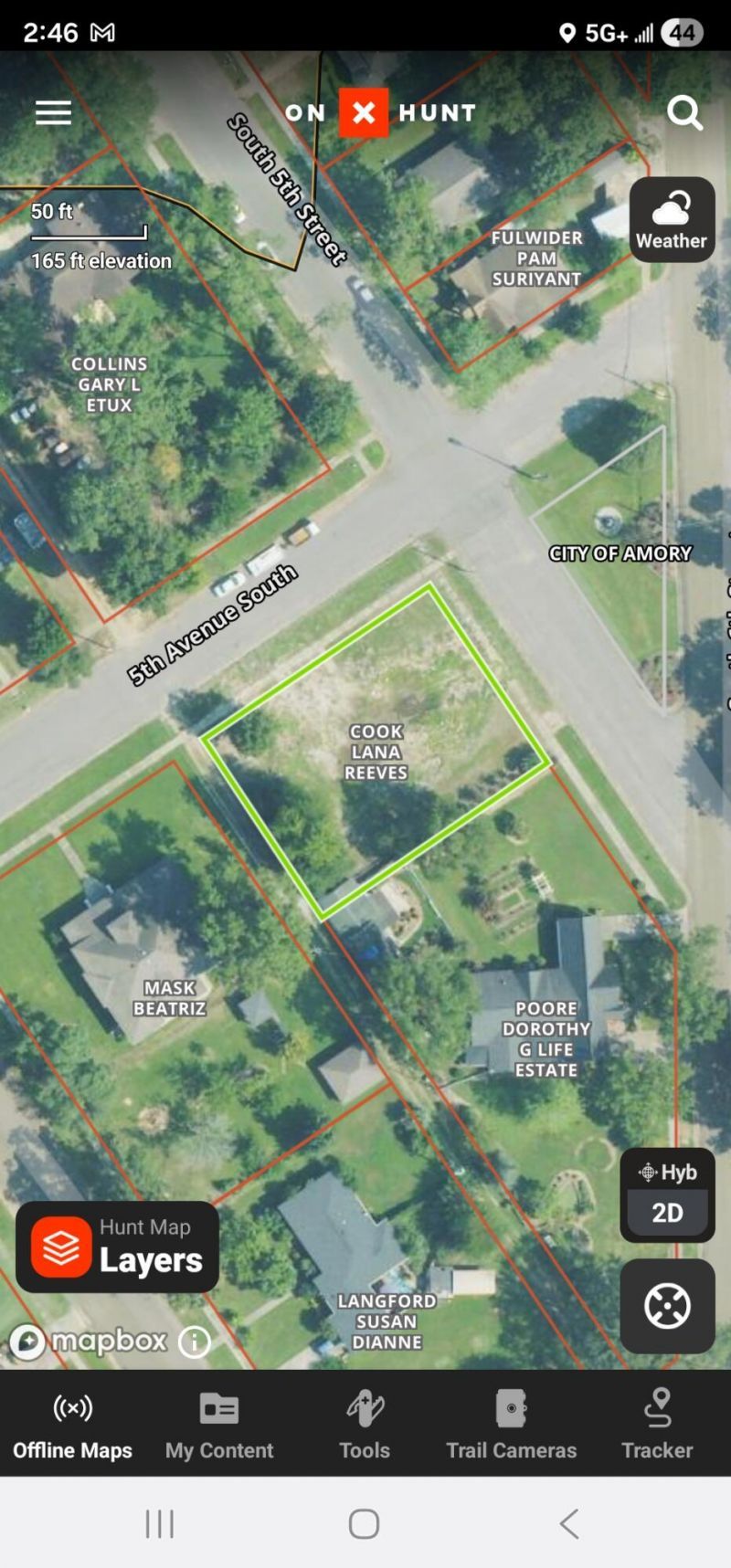Open the Weather overlay
The image size is (731, 1568).
click(672, 220)
